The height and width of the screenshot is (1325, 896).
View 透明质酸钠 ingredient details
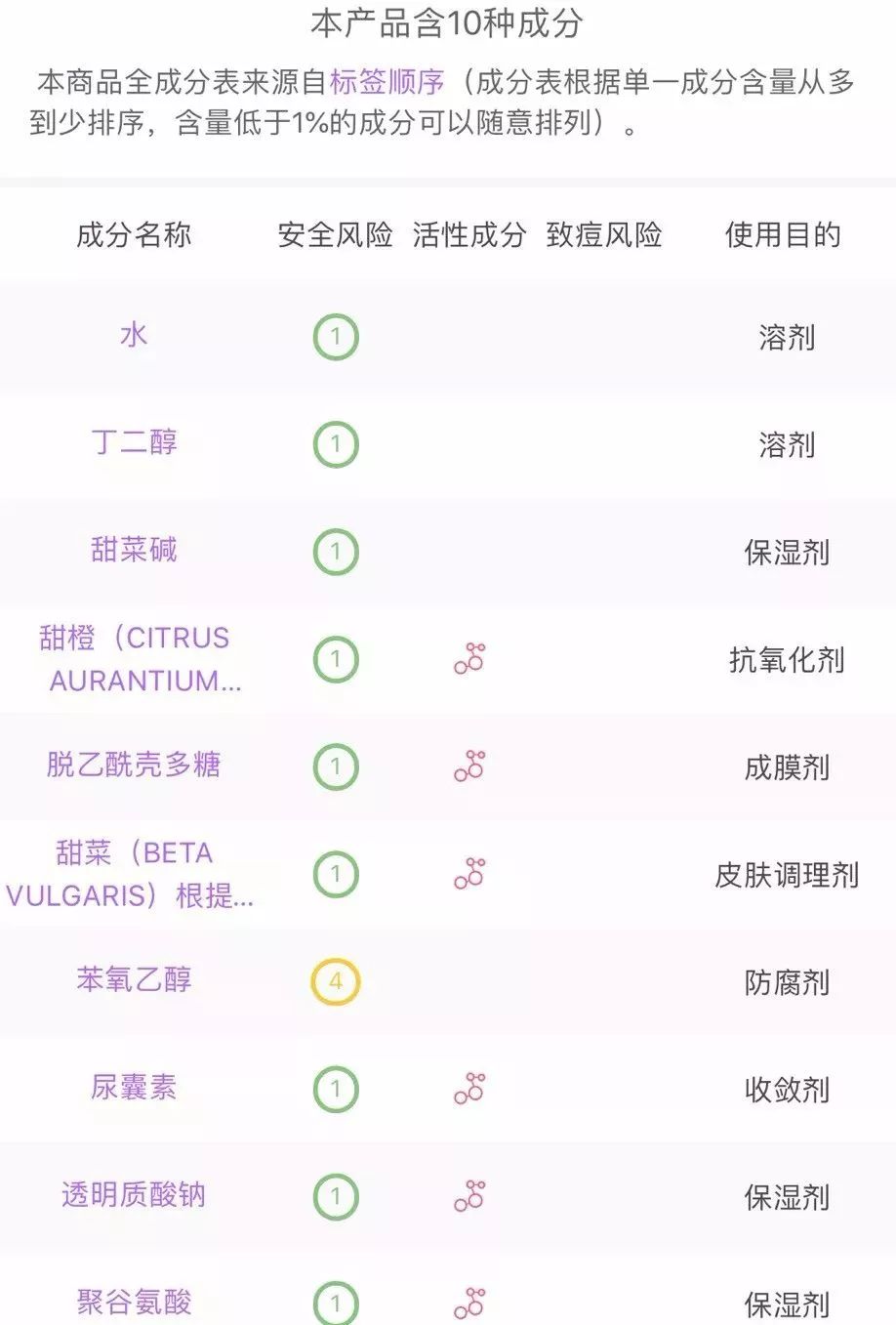134,1195
